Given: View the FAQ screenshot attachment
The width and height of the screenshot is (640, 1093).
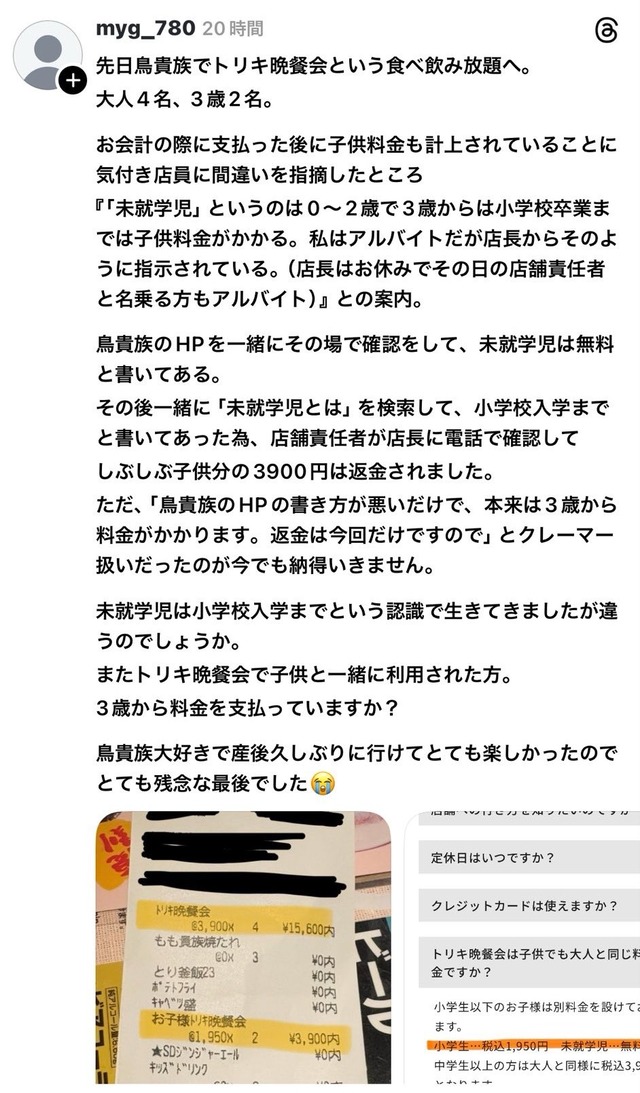Looking at the screenshot, I should pos(522,948).
